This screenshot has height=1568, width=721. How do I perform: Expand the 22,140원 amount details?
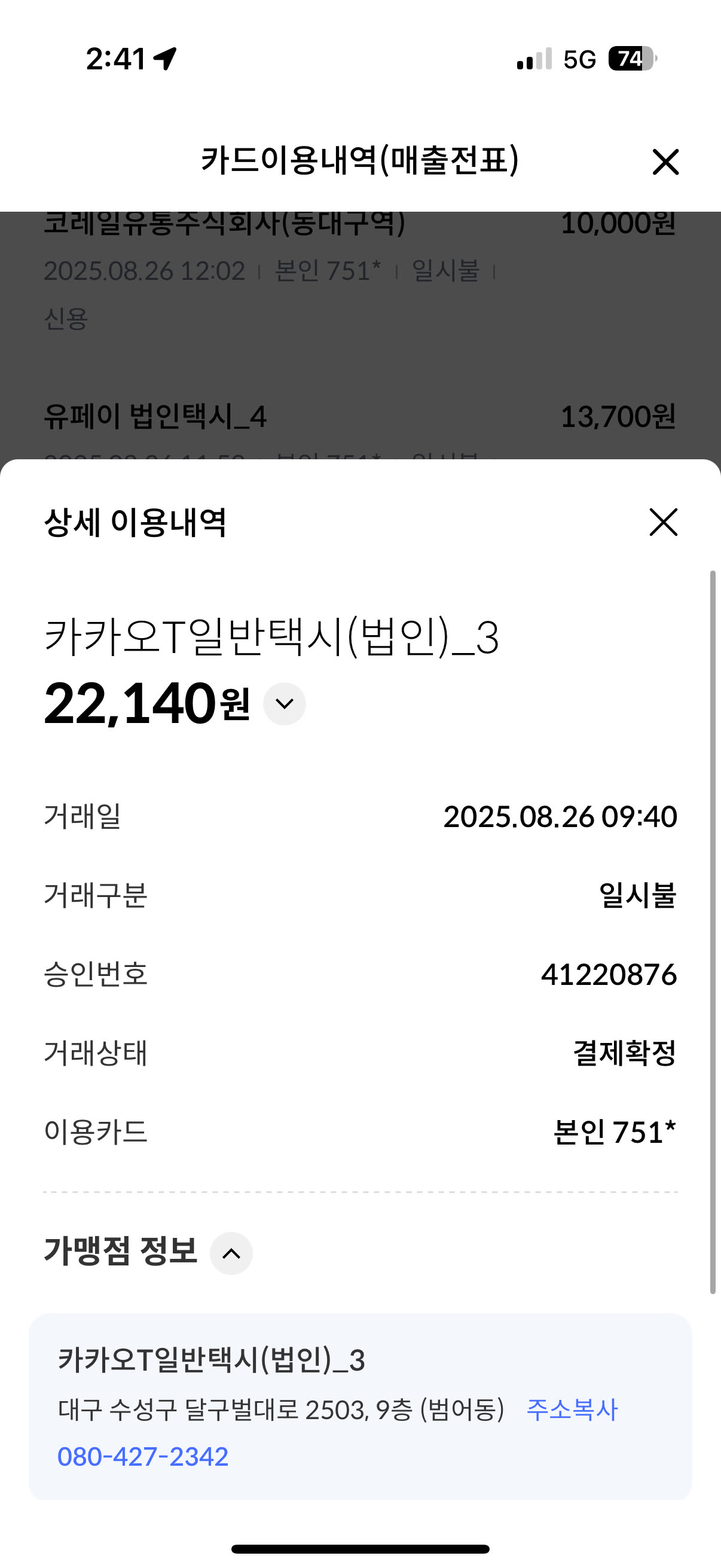(284, 704)
